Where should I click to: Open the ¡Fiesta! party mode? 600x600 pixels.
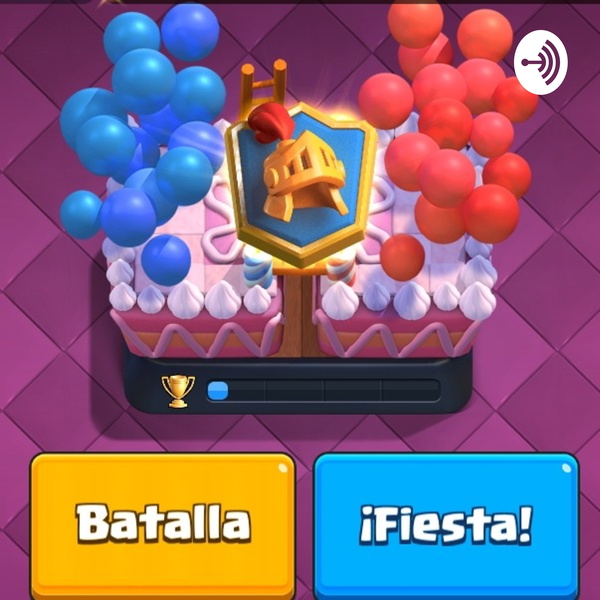click(x=446, y=523)
